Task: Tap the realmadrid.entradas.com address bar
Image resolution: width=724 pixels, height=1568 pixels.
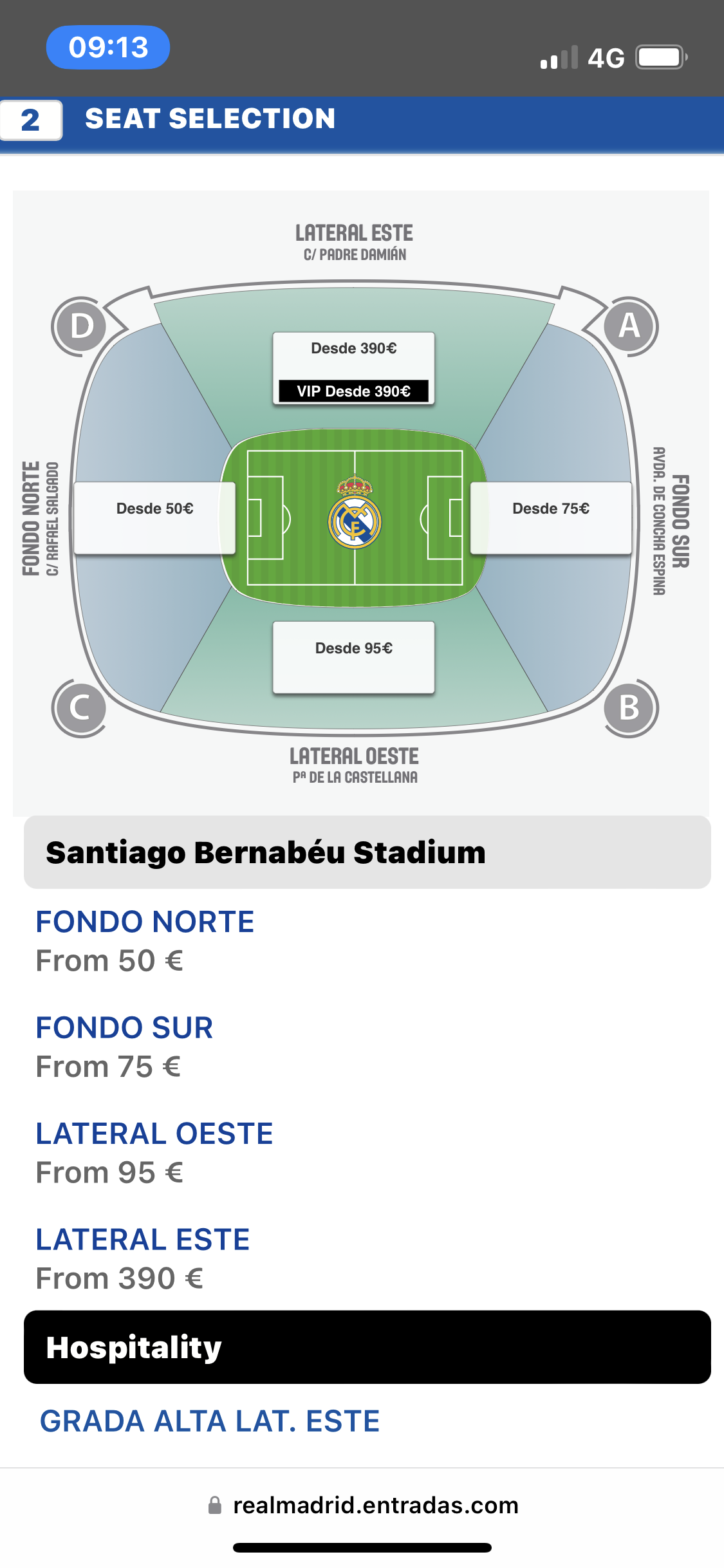Action: point(362,1505)
